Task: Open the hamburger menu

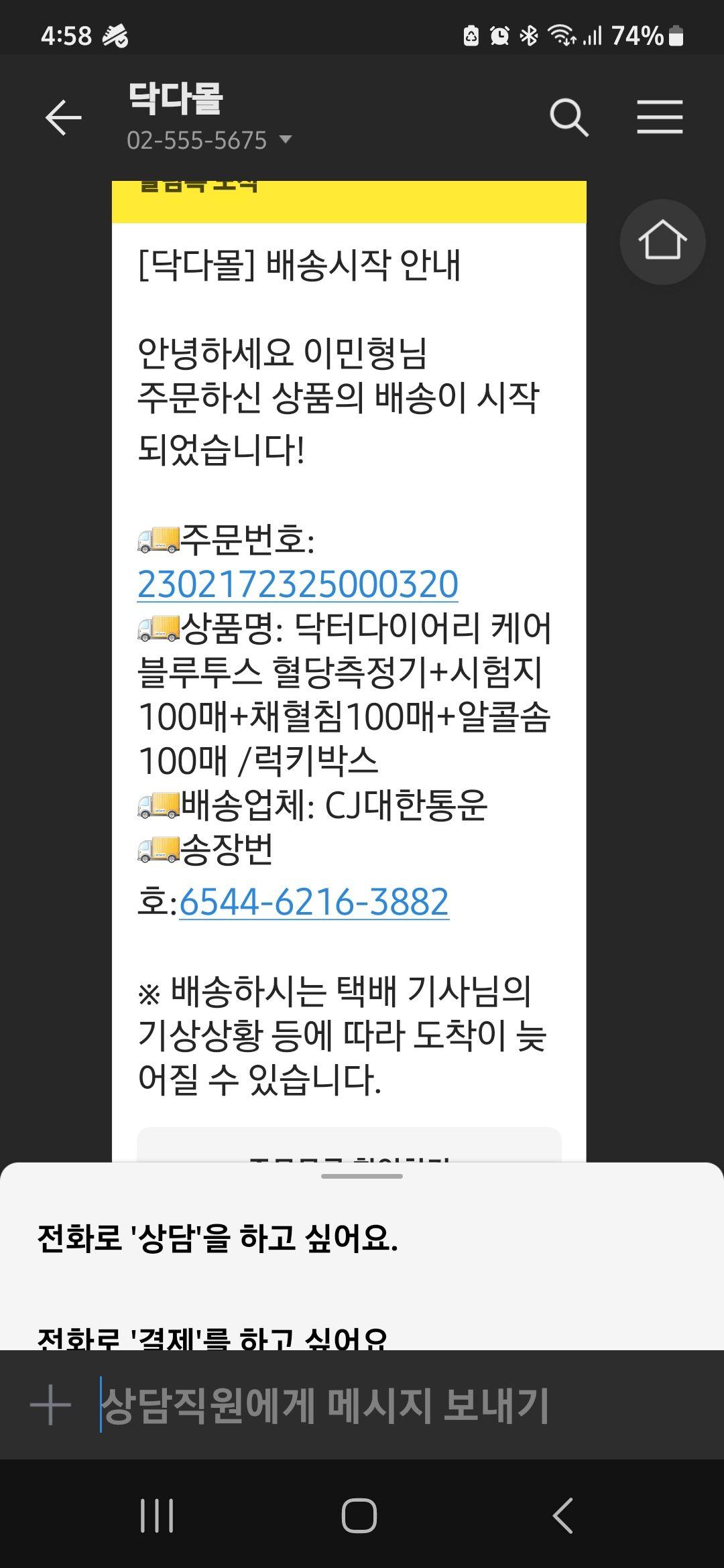Action: pos(660,117)
